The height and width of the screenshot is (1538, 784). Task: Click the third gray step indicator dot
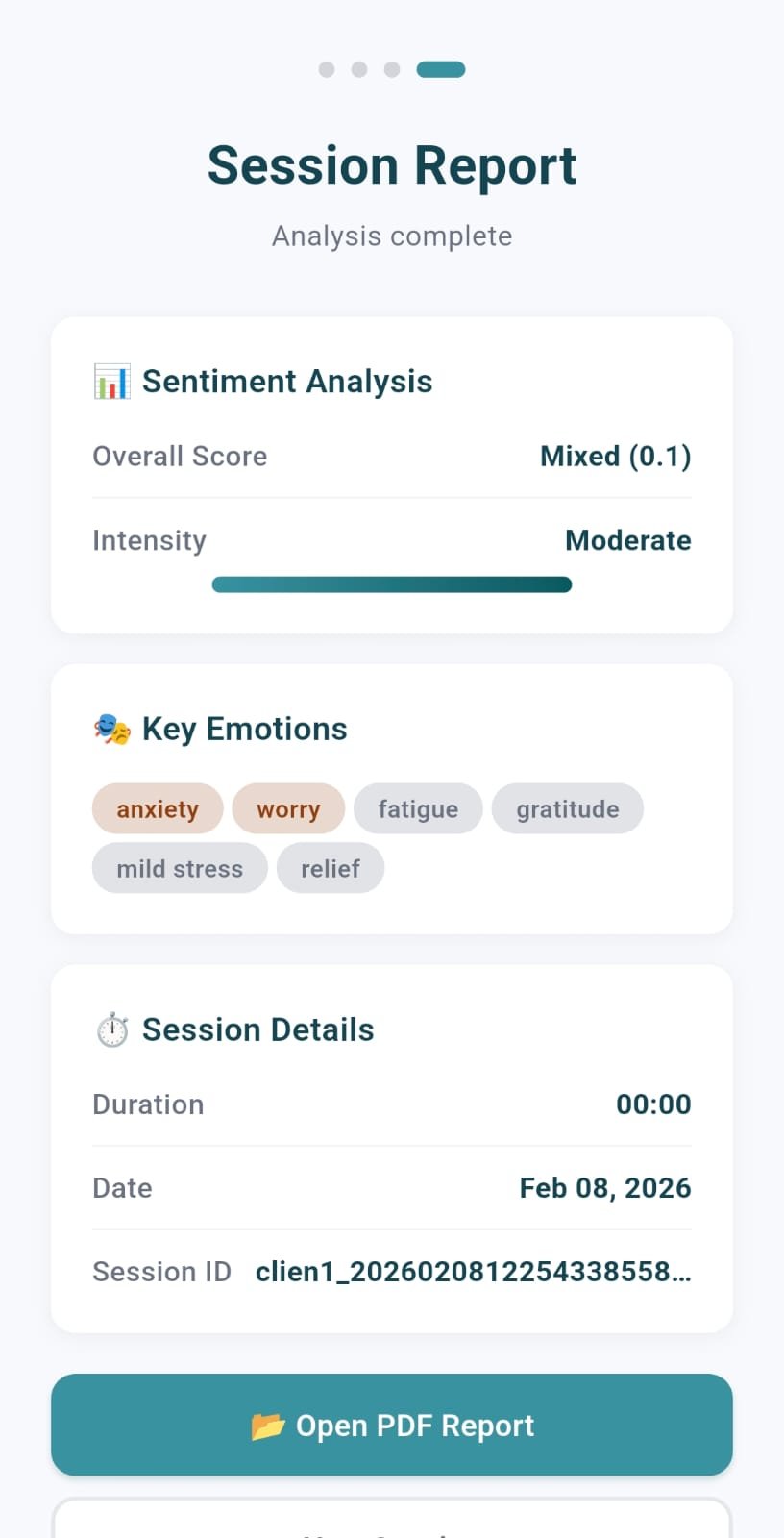pyautogui.click(x=391, y=69)
